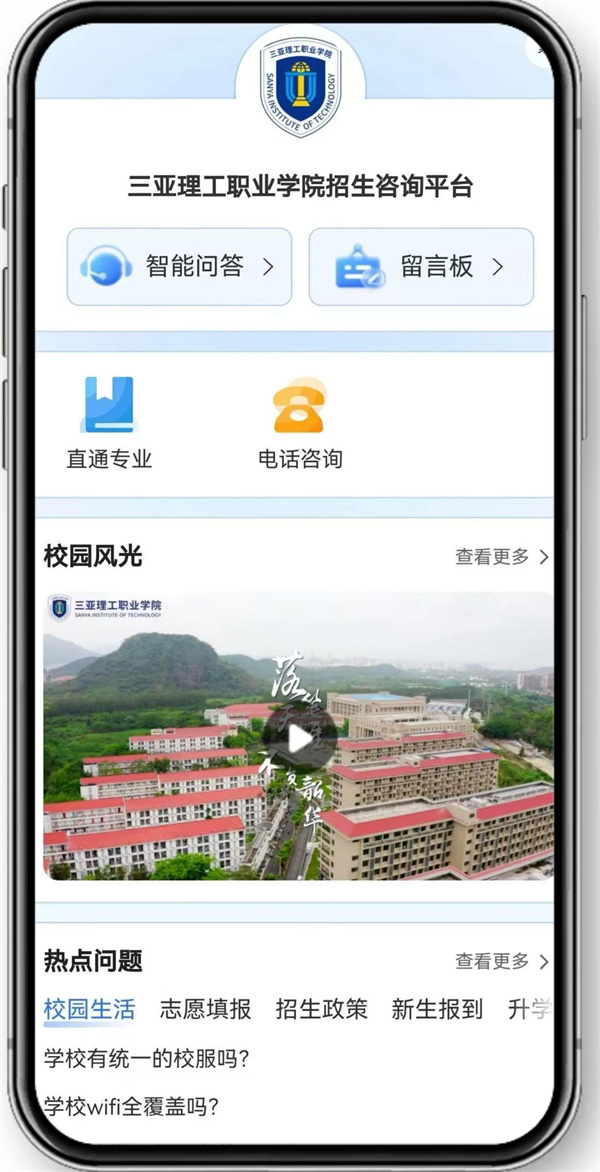The image size is (600, 1172).
Task: Switch to the 招生政策 tab
Action: 321,1009
